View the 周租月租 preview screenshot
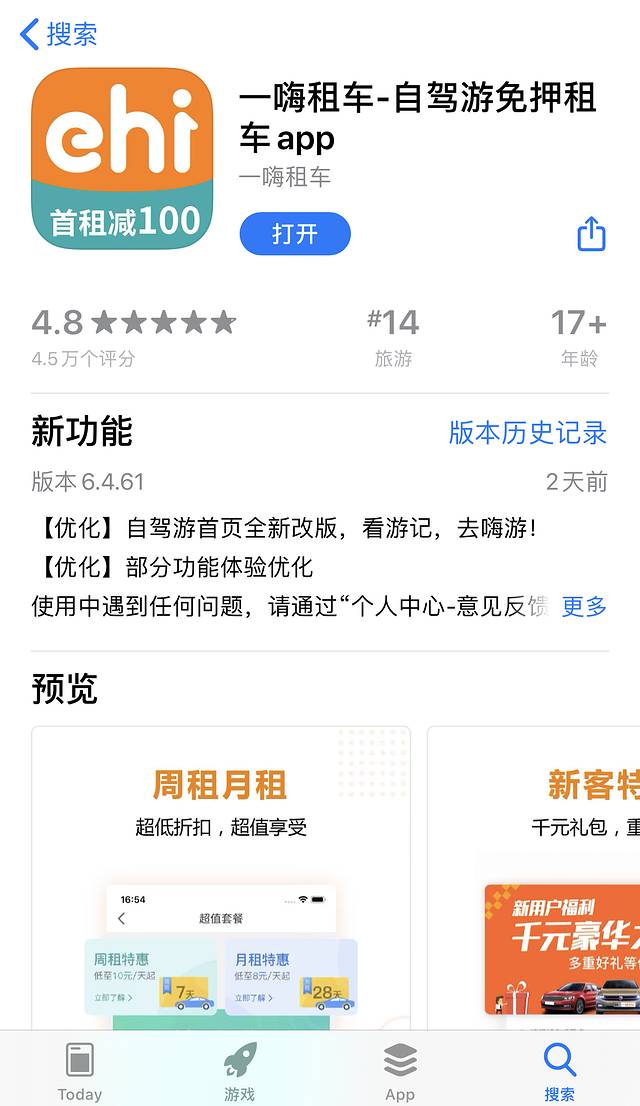The image size is (640, 1106). (221, 880)
